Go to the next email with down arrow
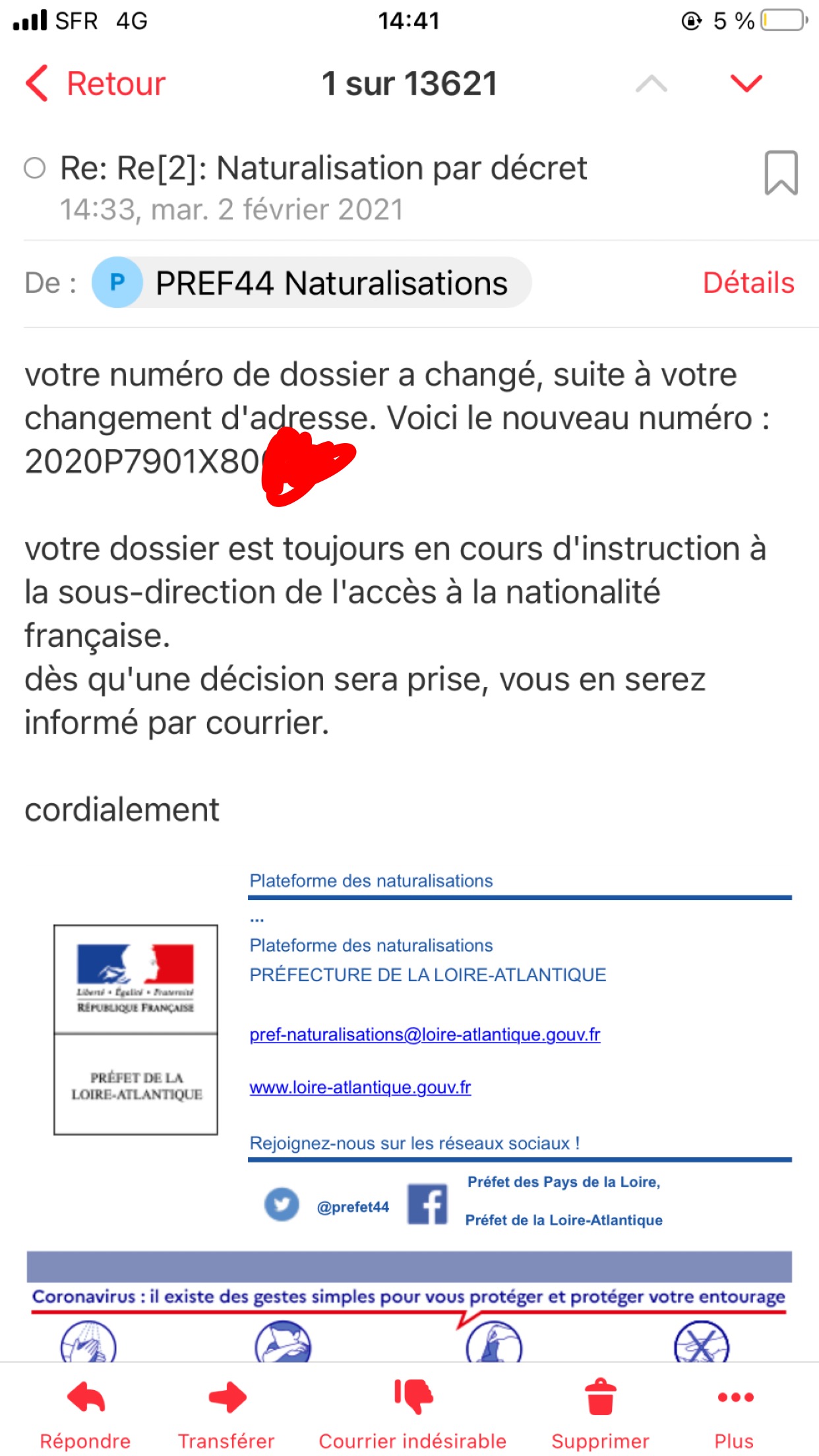 point(746,83)
